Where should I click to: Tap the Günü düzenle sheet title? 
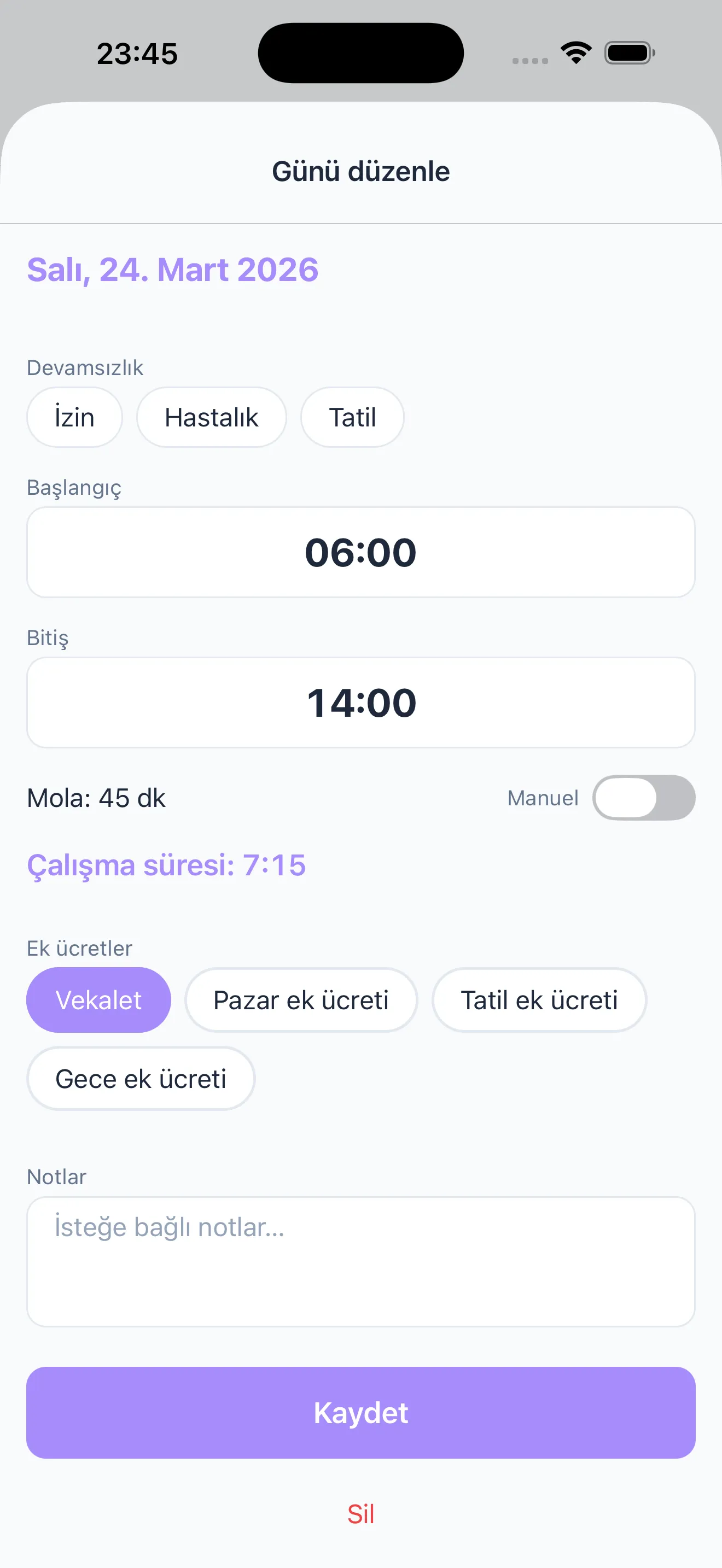pyautogui.click(x=361, y=171)
